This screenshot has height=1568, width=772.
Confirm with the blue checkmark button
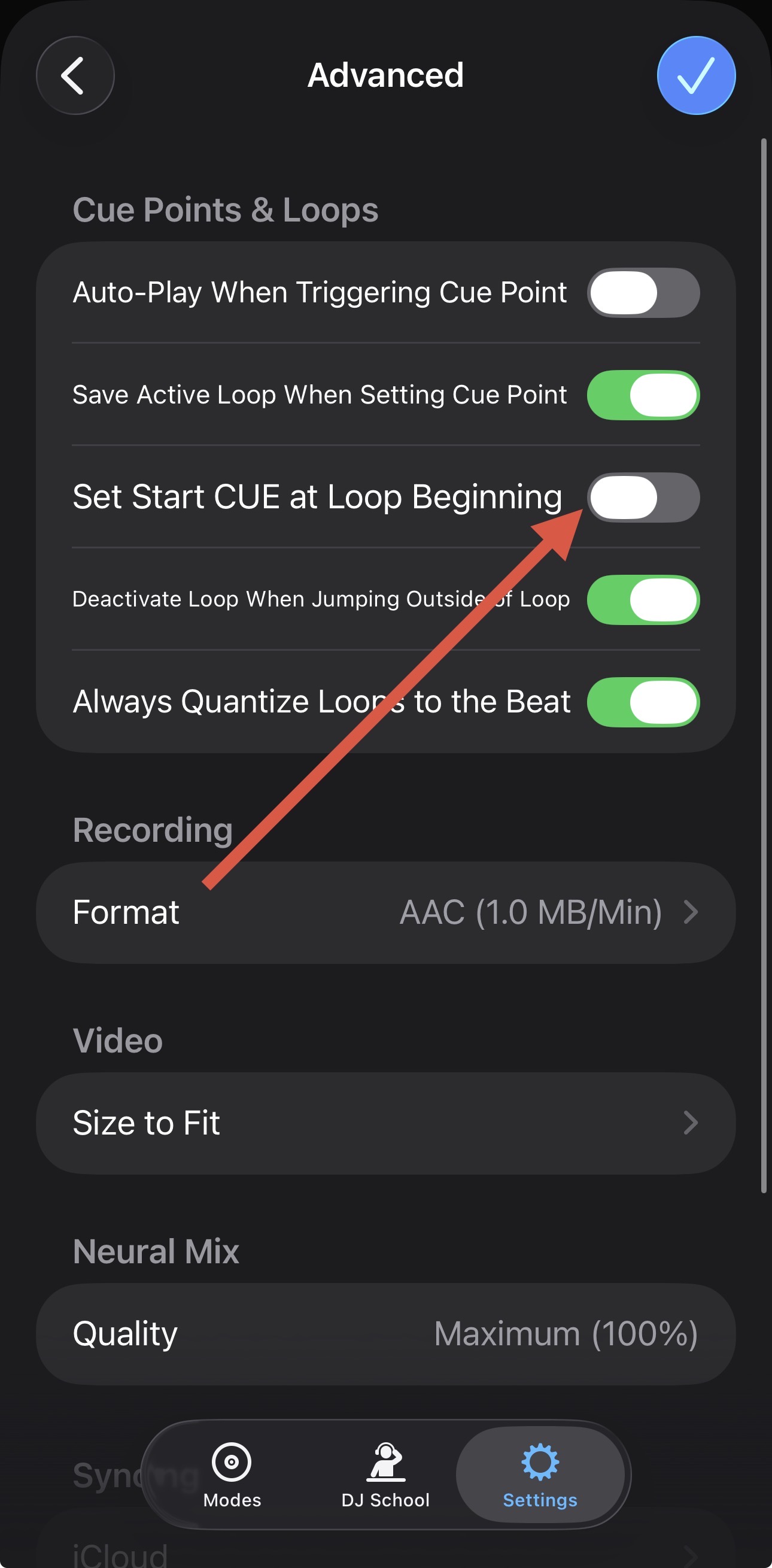(696, 75)
